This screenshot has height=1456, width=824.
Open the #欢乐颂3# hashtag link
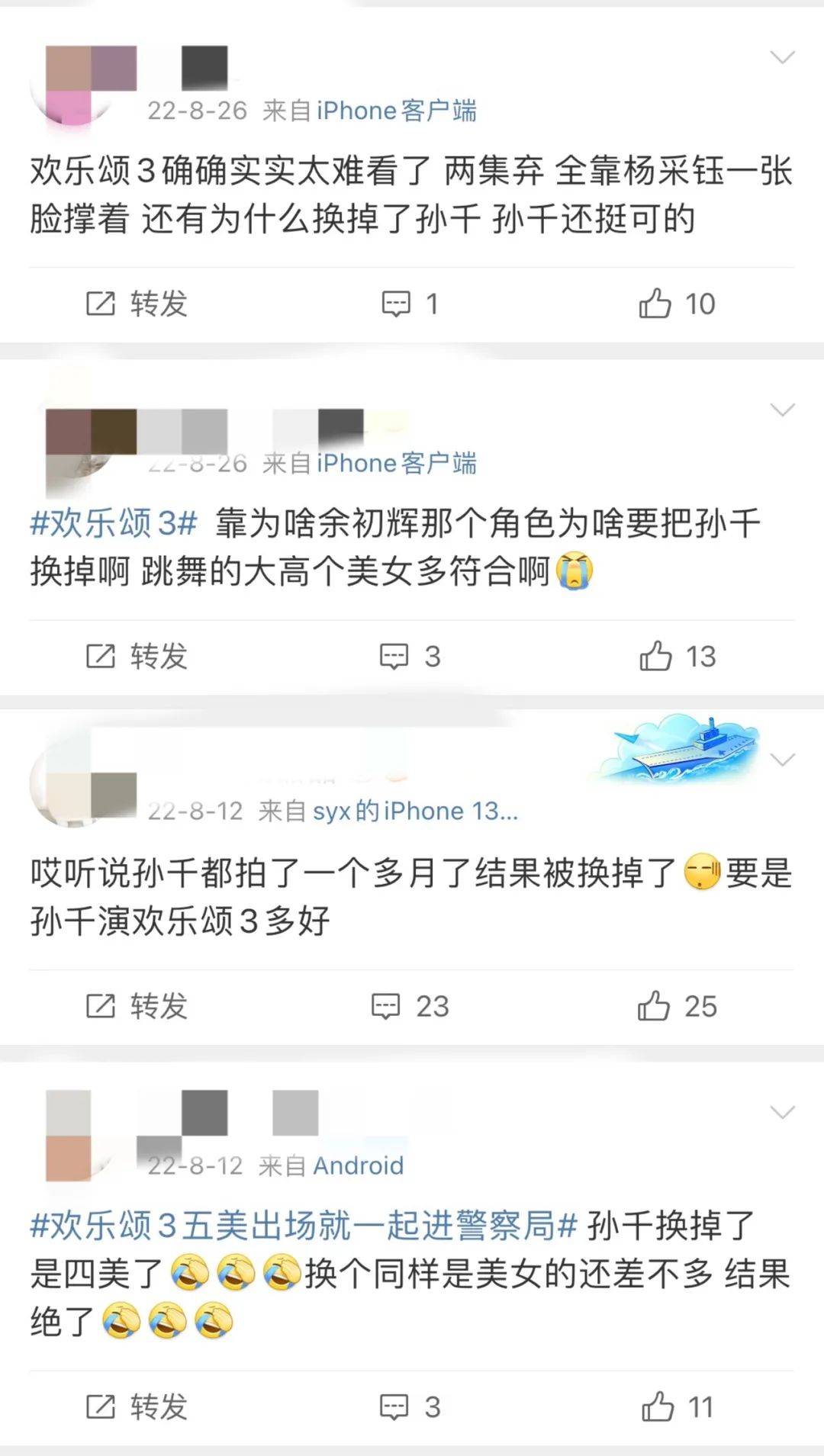(114, 524)
